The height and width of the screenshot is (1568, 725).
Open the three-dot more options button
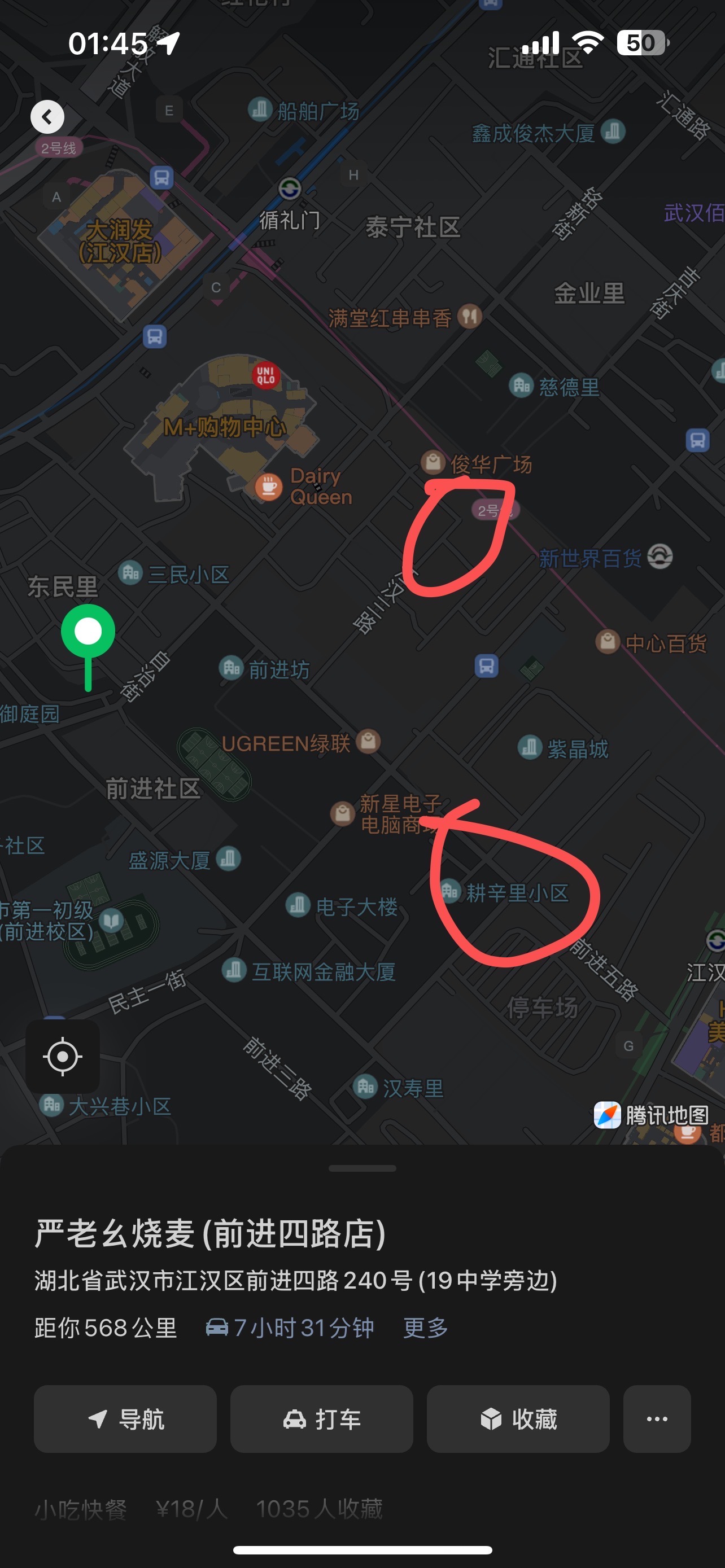[x=657, y=1419]
